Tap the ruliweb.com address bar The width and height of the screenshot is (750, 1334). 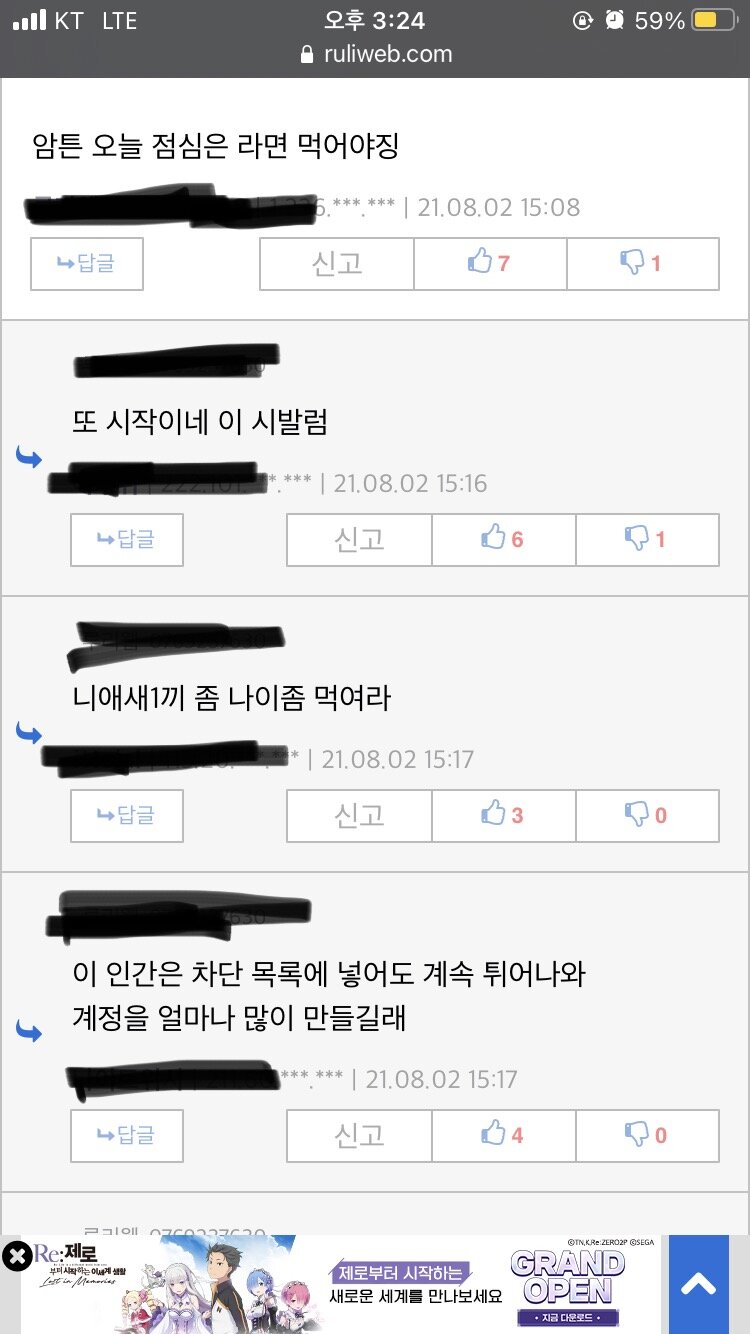[375, 54]
